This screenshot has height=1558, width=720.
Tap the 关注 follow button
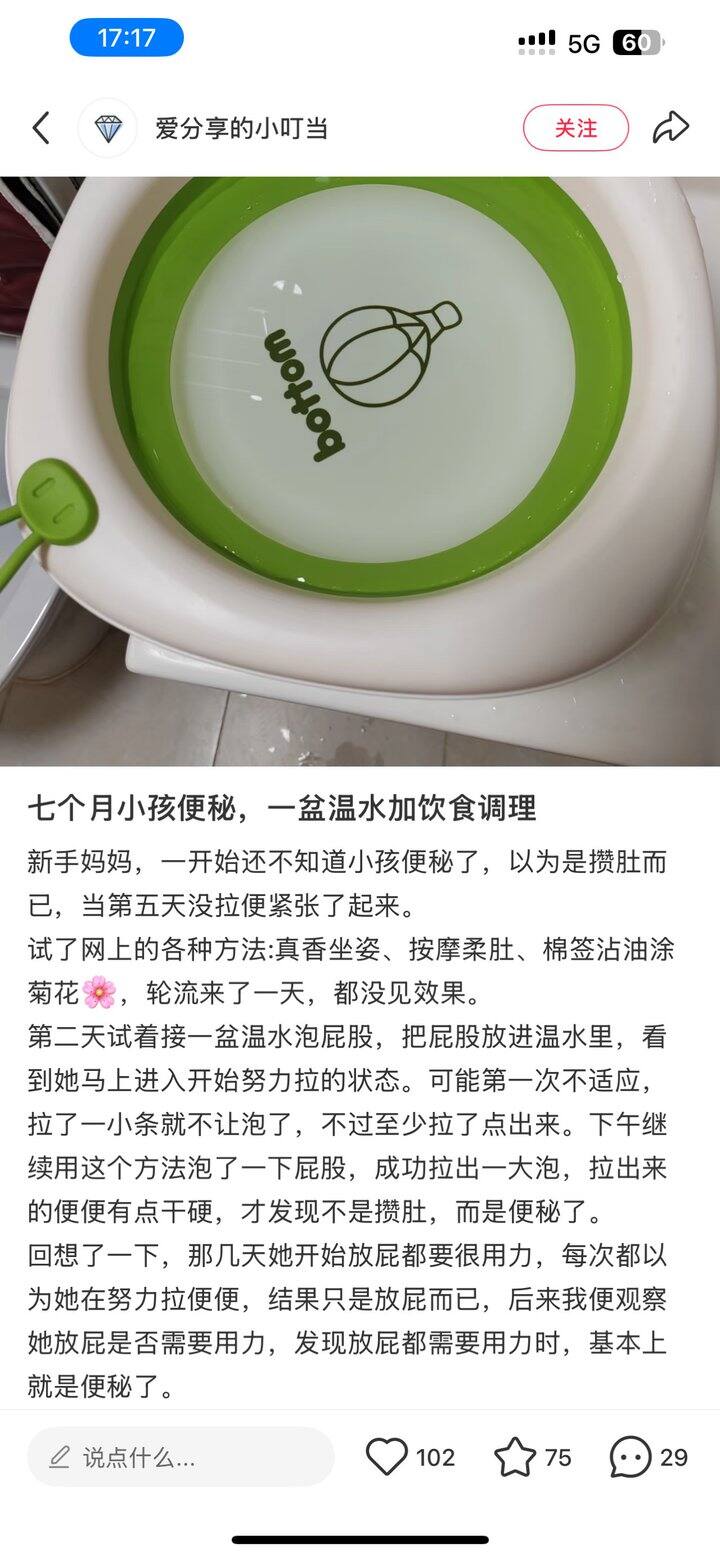[575, 128]
